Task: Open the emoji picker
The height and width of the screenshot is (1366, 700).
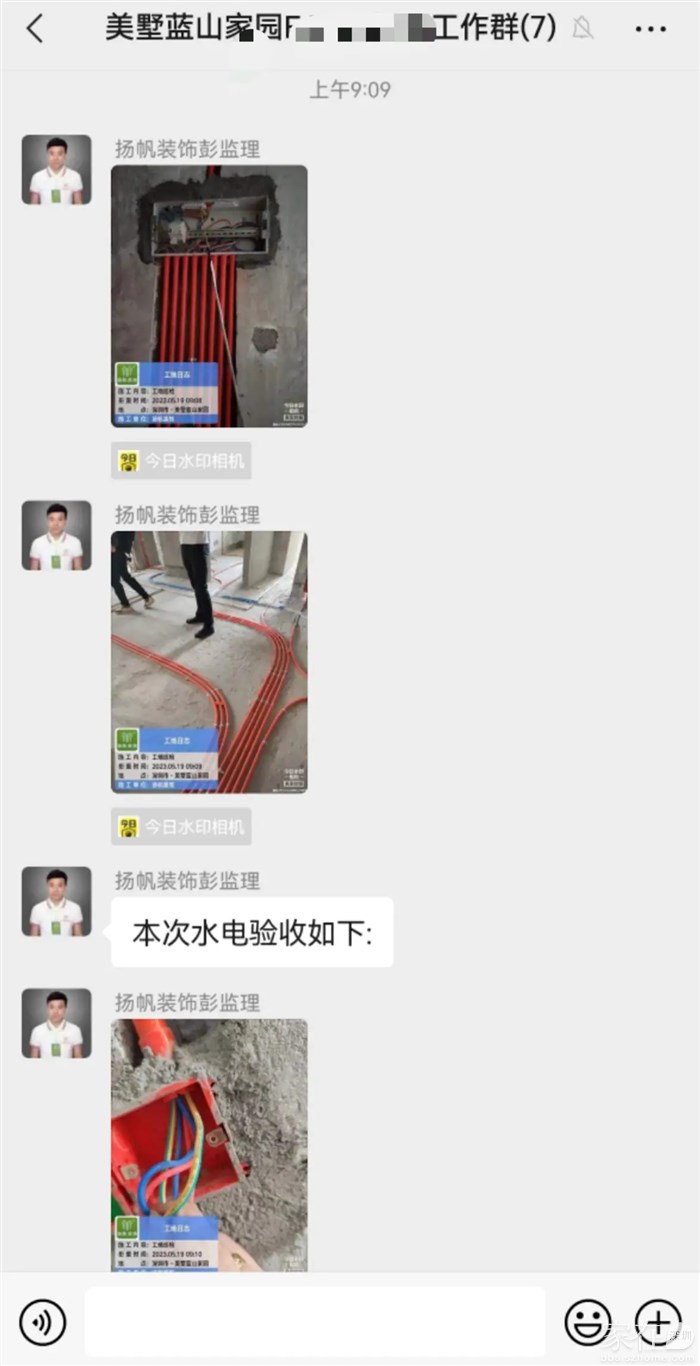Action: [x=588, y=1322]
